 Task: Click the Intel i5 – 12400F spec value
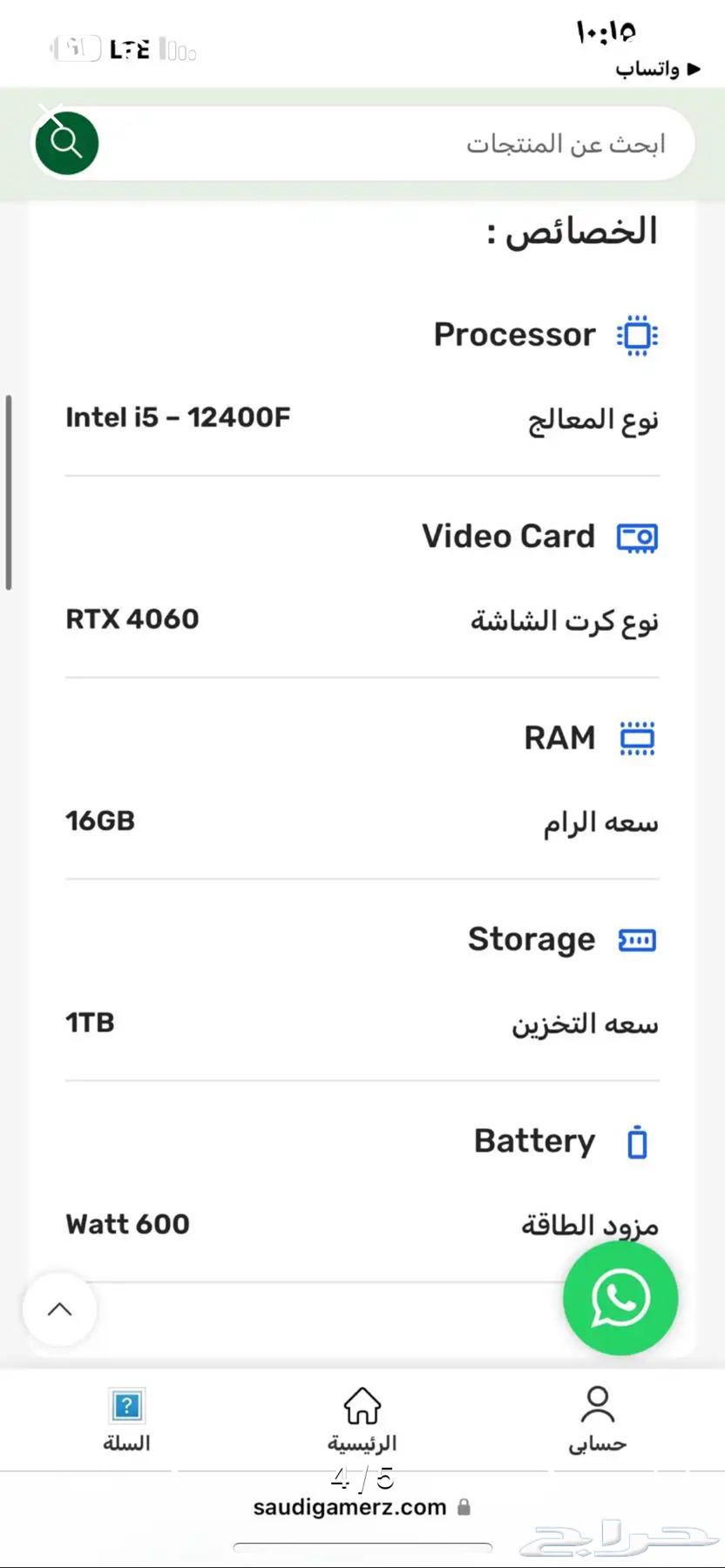tap(178, 418)
